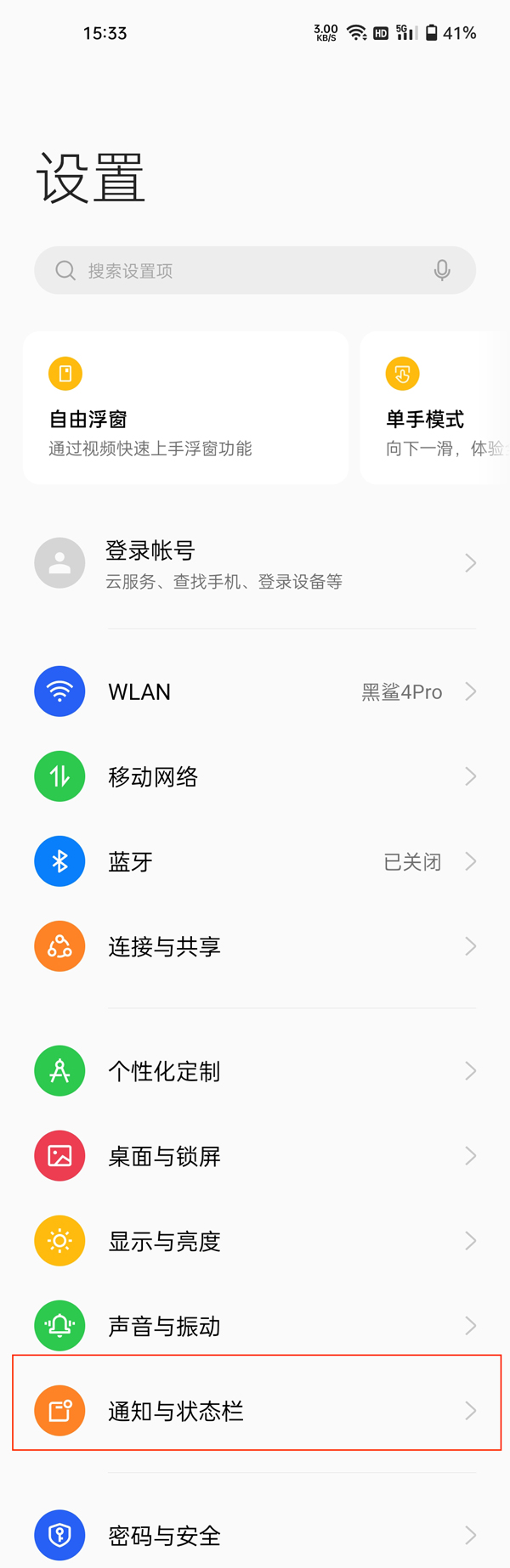Open the 自由浮窗 tip card
This screenshot has width=510, height=1568.
click(185, 409)
